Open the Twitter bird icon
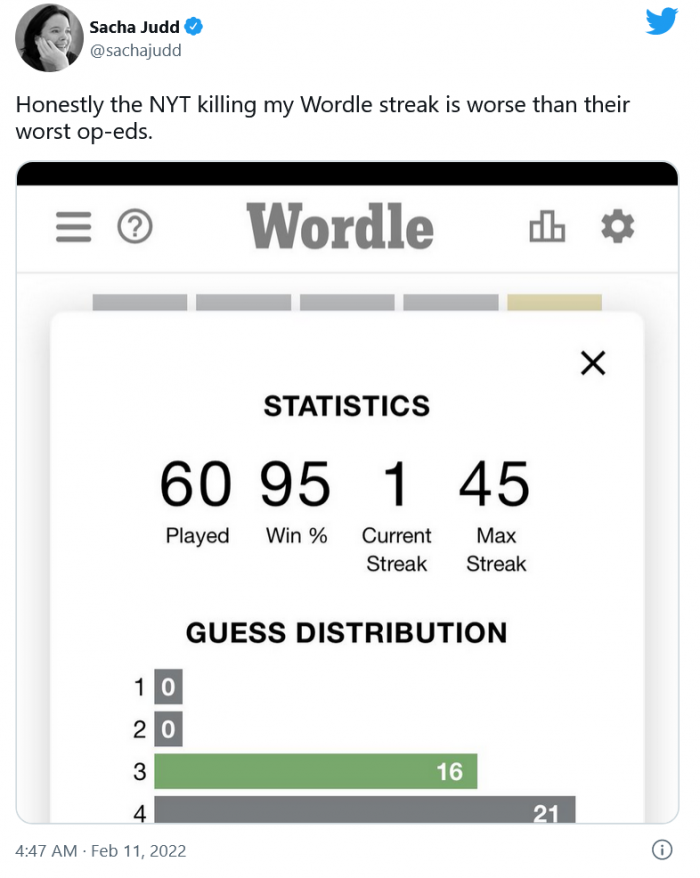The width and height of the screenshot is (700, 878). (x=661, y=22)
